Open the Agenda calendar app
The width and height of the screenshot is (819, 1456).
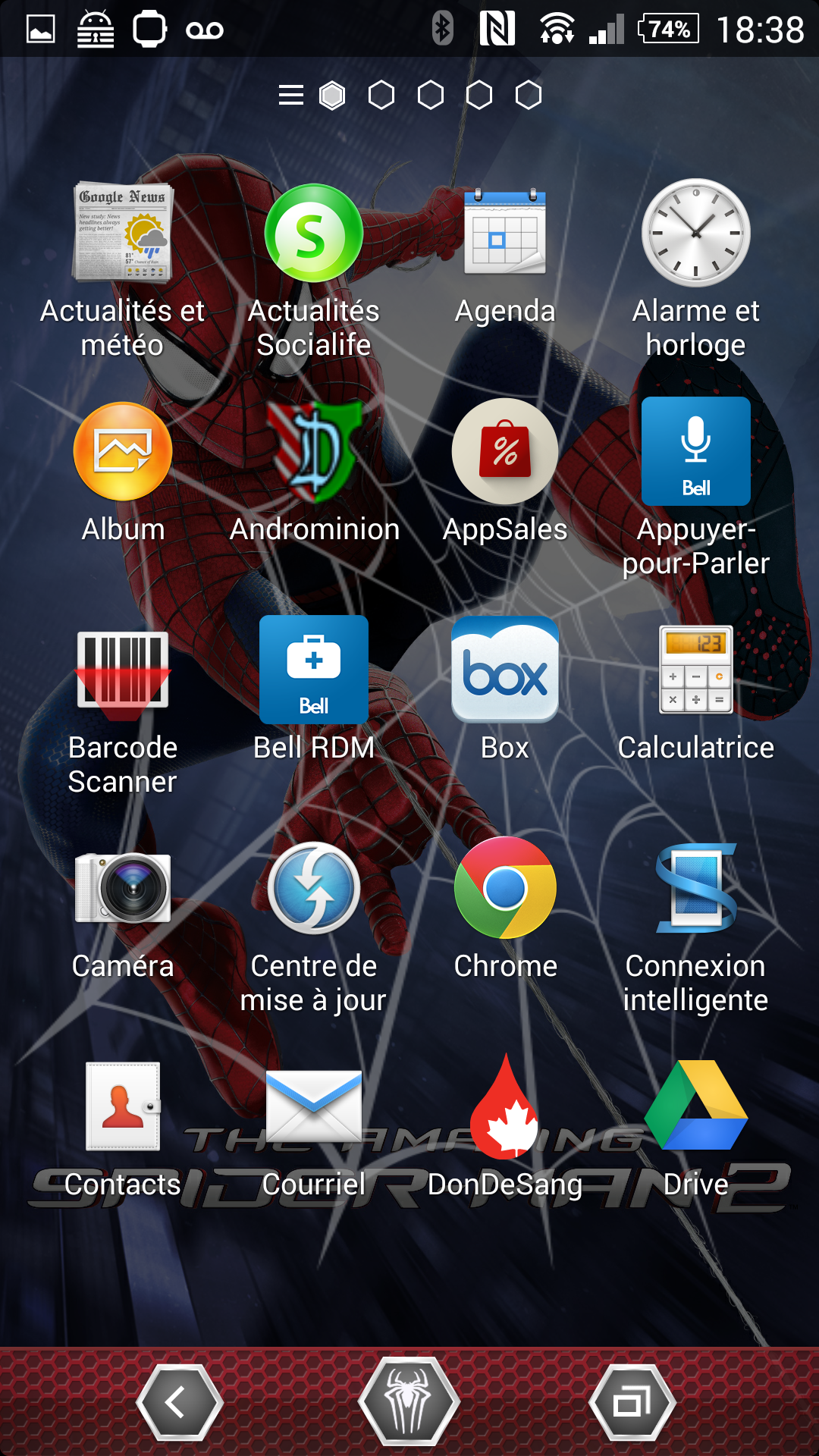click(x=505, y=234)
